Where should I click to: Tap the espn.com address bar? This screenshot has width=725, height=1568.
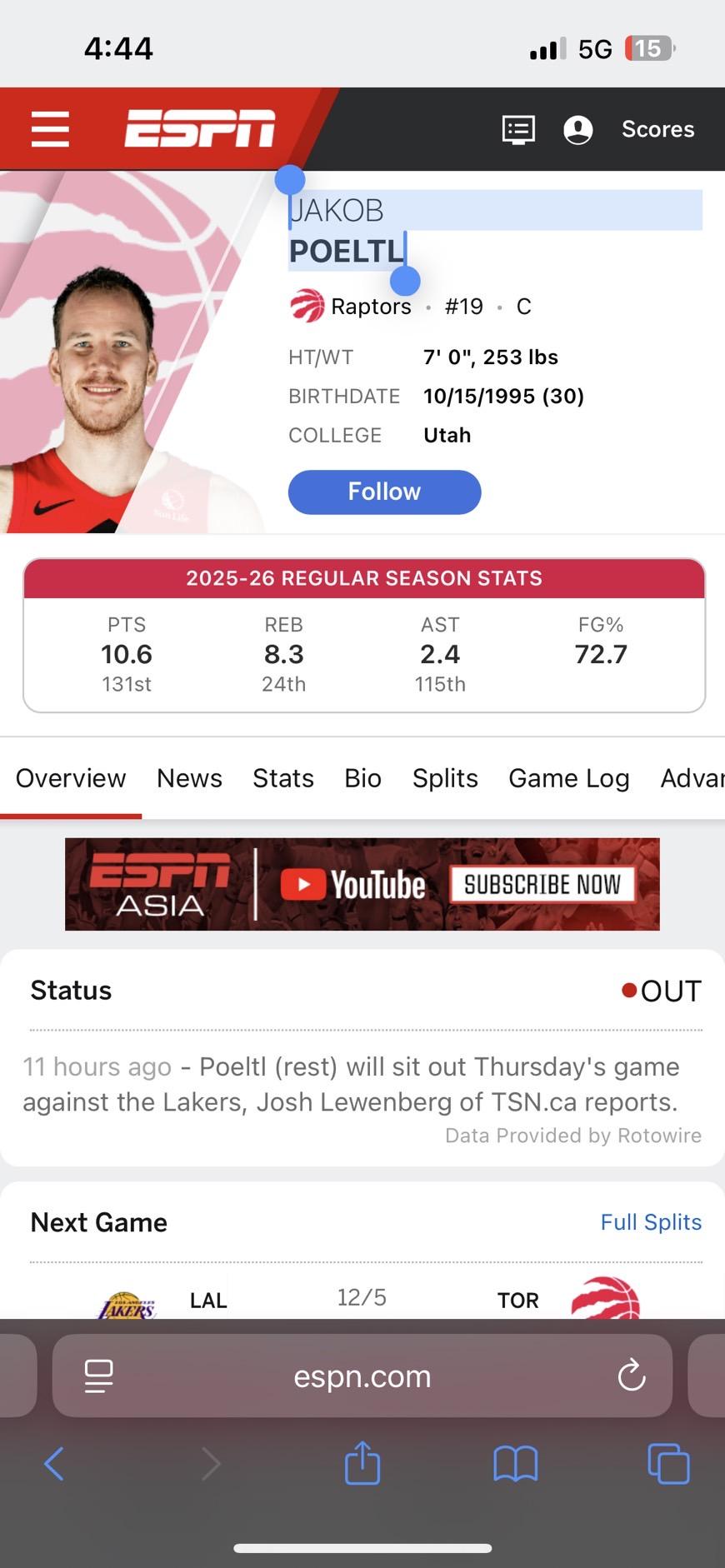pyautogui.click(x=362, y=1376)
